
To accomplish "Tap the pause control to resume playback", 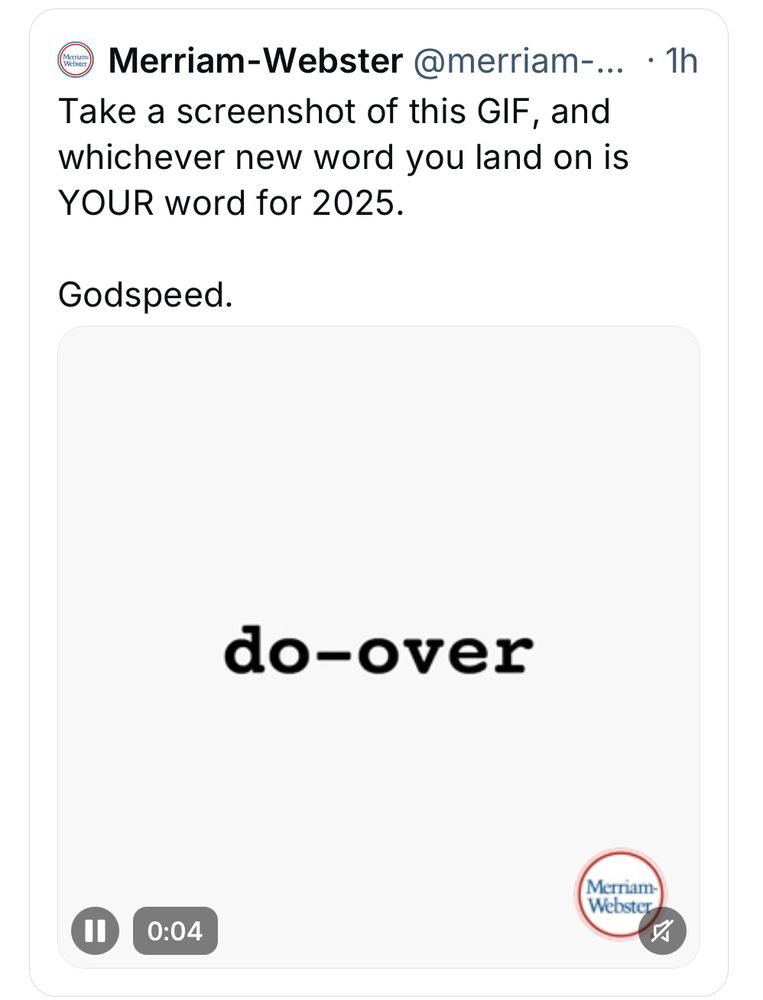I will 95,931.
